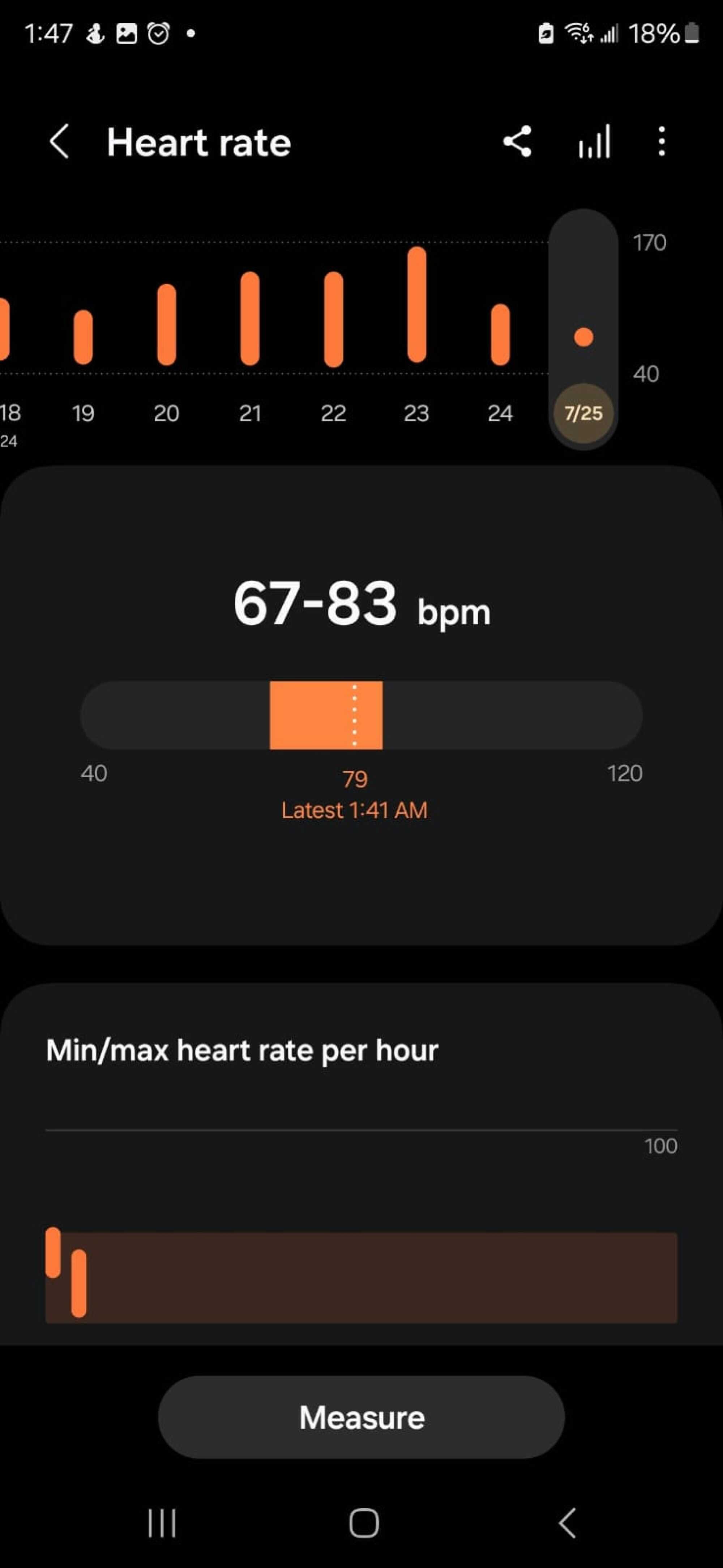
Task: Select day 24 bar in chart
Action: click(x=500, y=334)
